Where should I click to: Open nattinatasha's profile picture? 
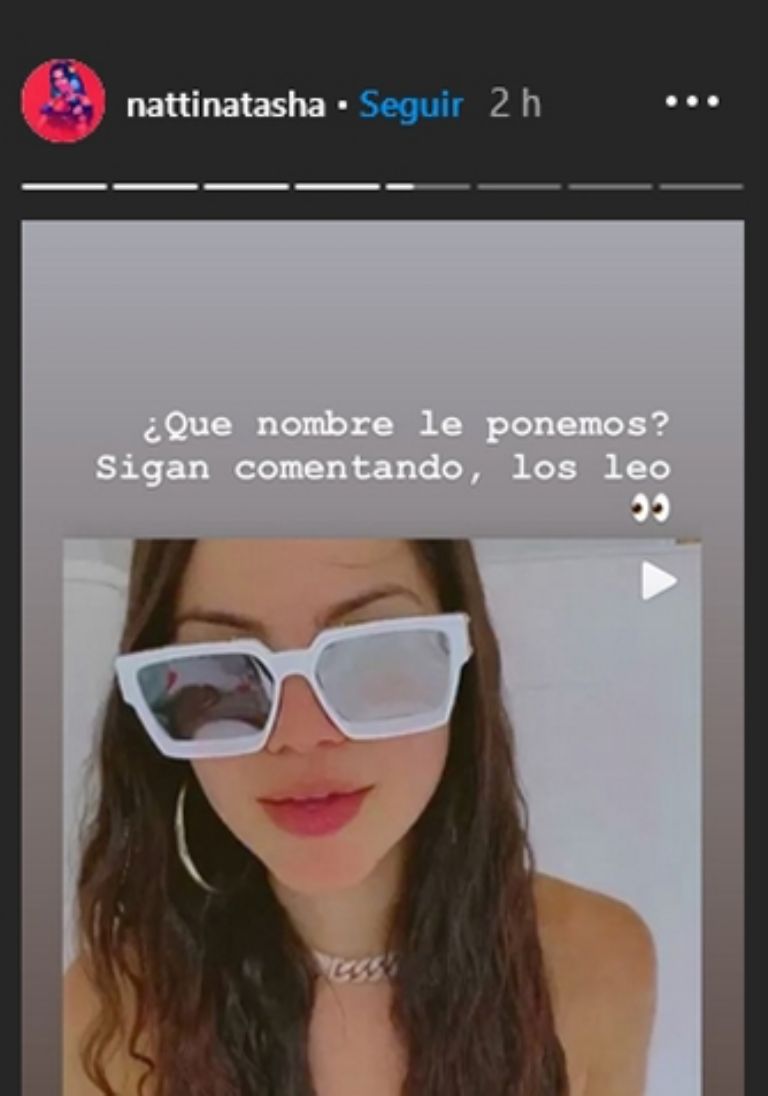click(x=63, y=102)
